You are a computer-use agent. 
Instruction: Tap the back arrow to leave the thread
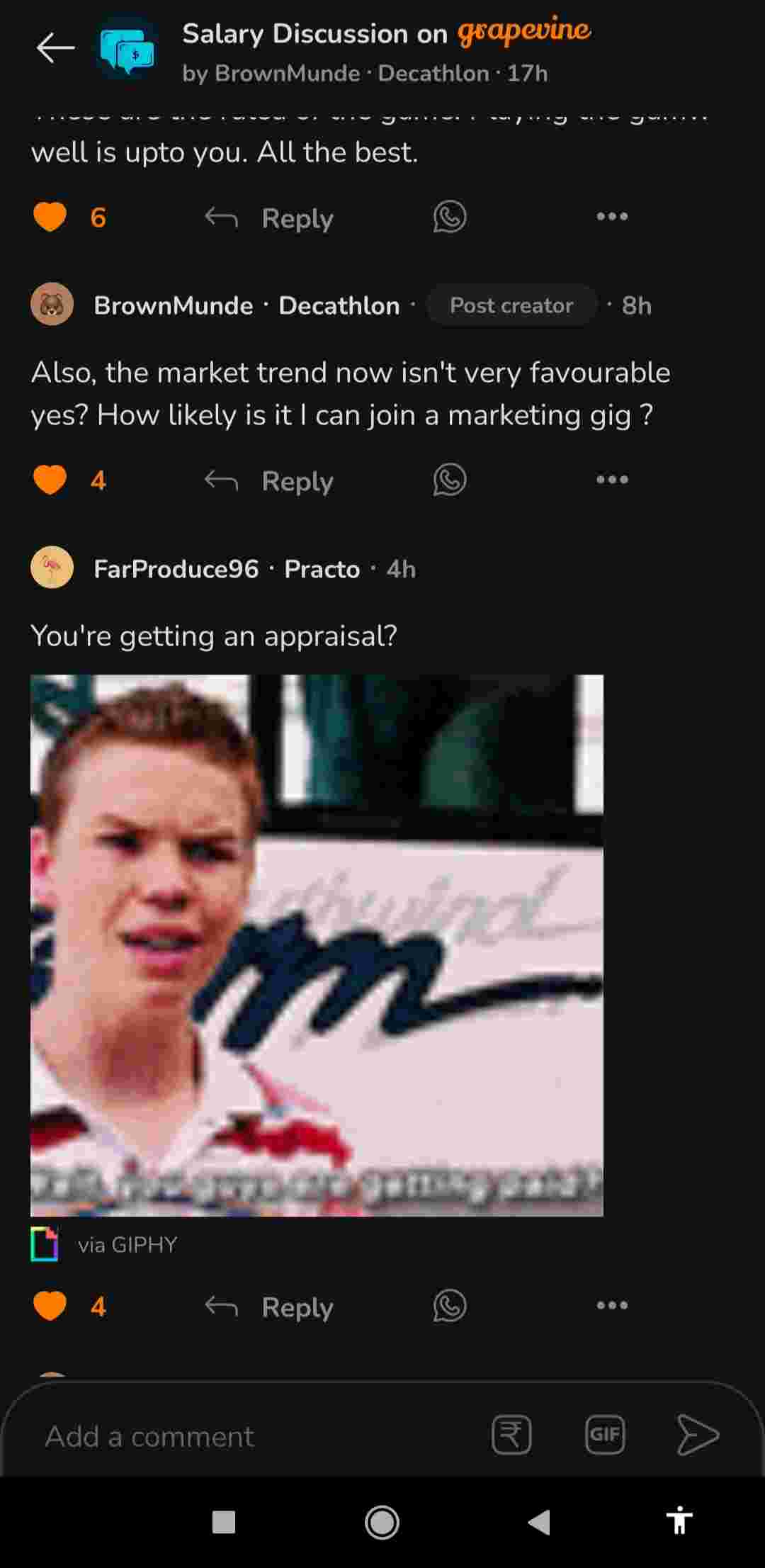tap(54, 48)
